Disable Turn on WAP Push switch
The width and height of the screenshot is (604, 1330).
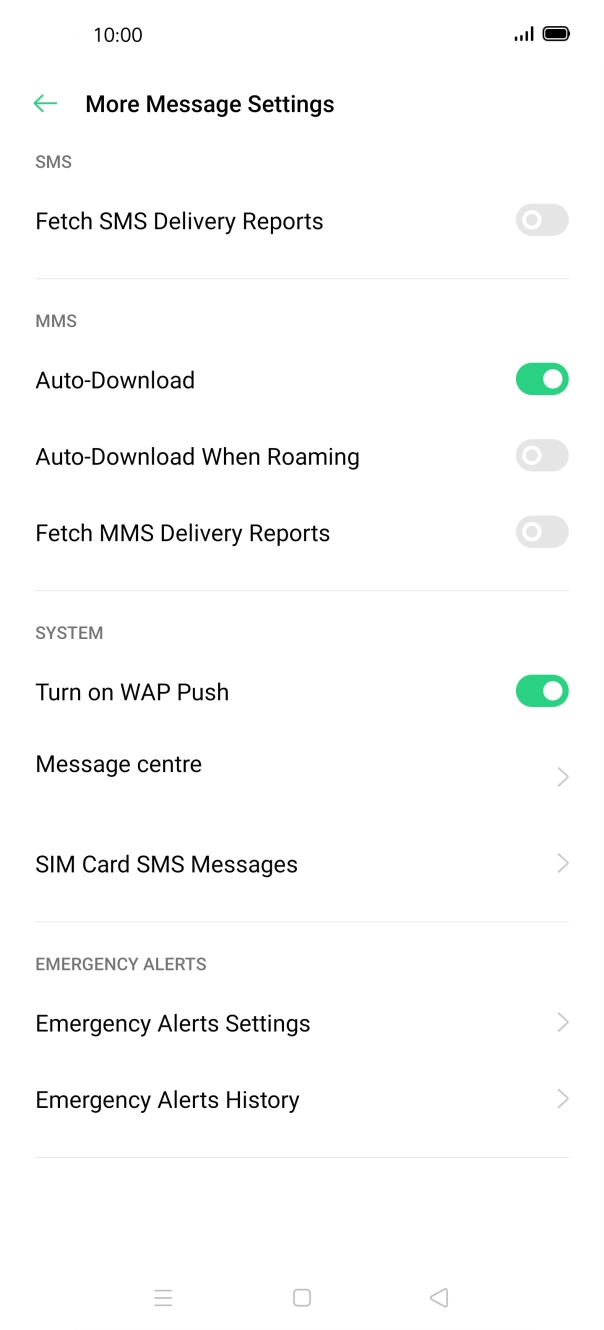click(541, 691)
